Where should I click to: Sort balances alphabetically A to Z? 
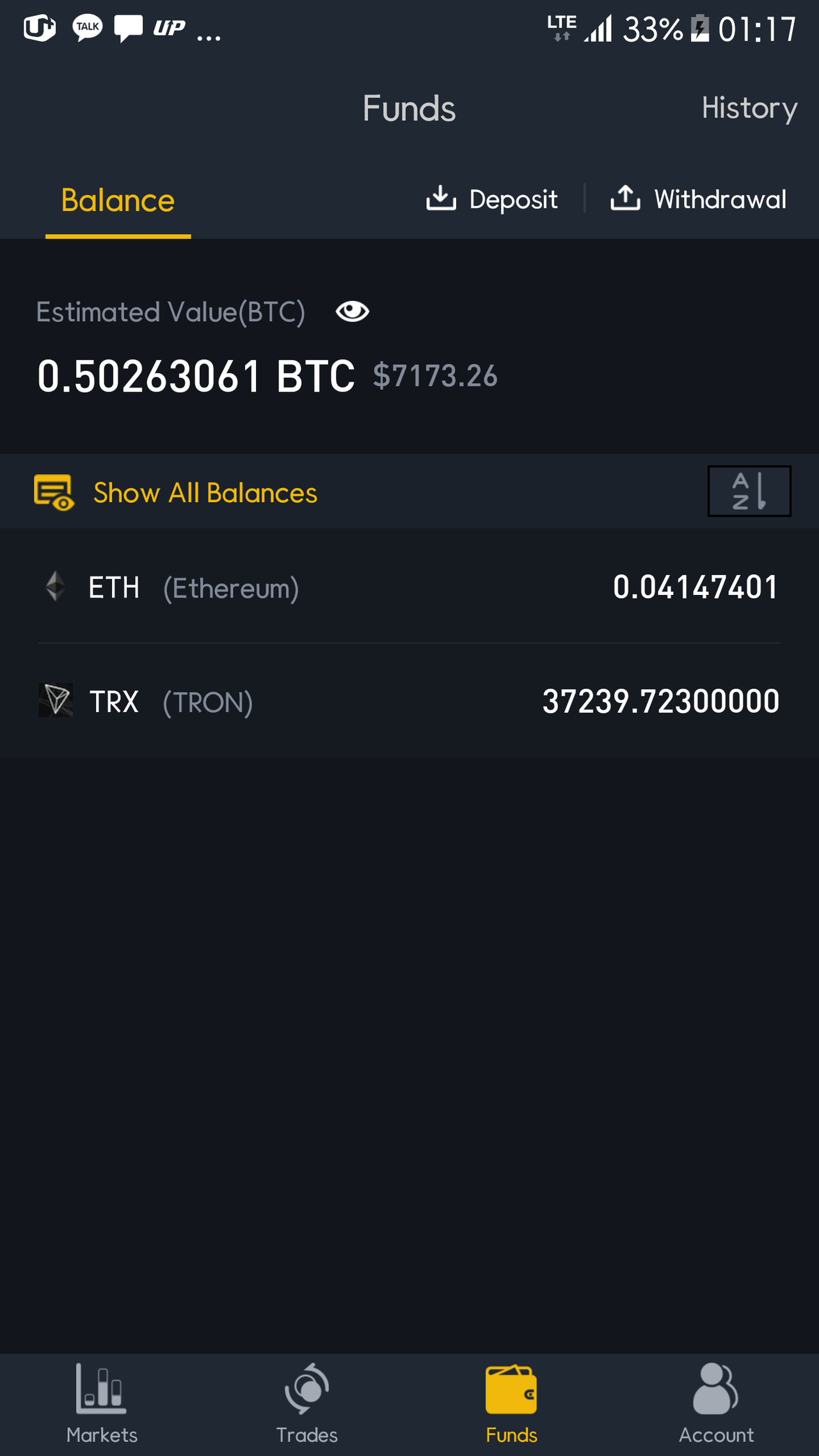749,491
